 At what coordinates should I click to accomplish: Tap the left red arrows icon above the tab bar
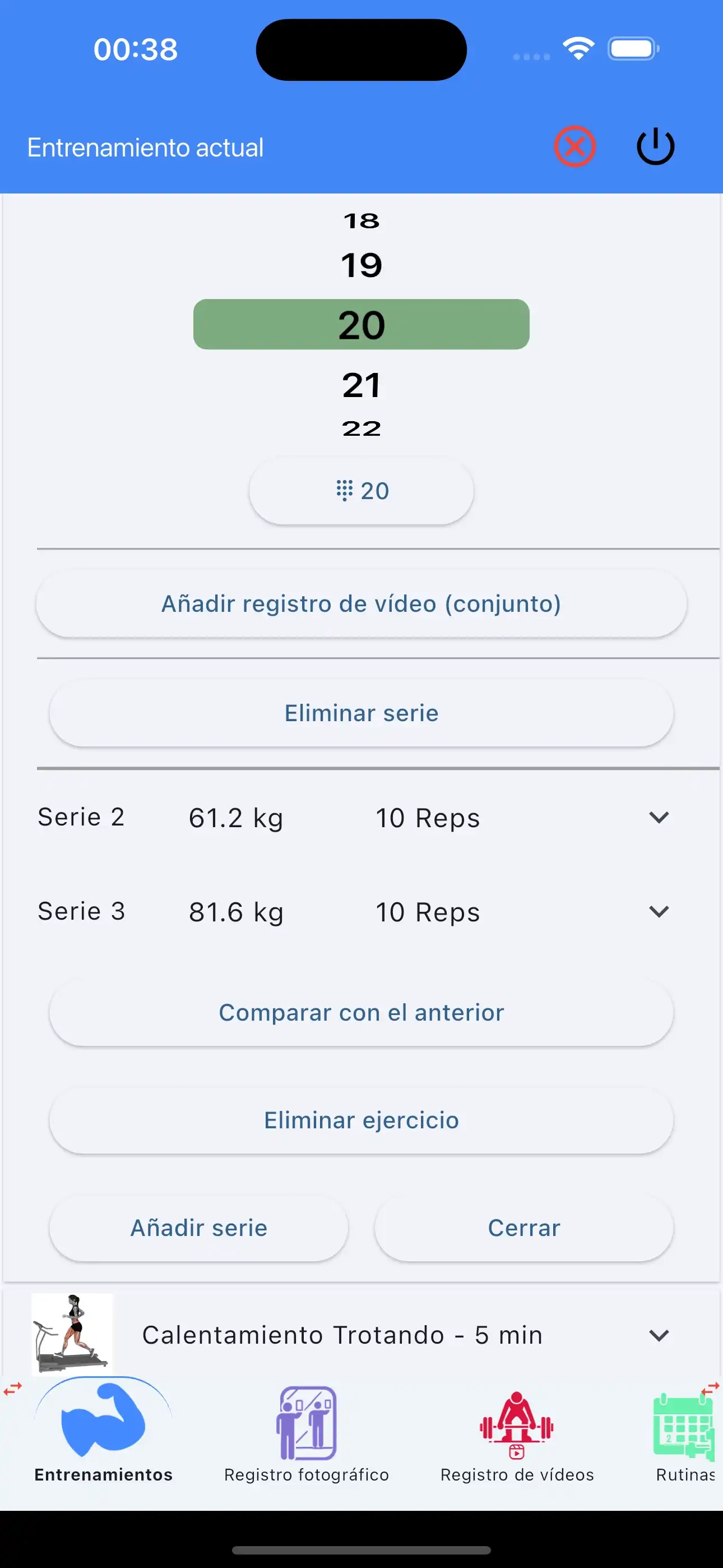click(13, 1389)
